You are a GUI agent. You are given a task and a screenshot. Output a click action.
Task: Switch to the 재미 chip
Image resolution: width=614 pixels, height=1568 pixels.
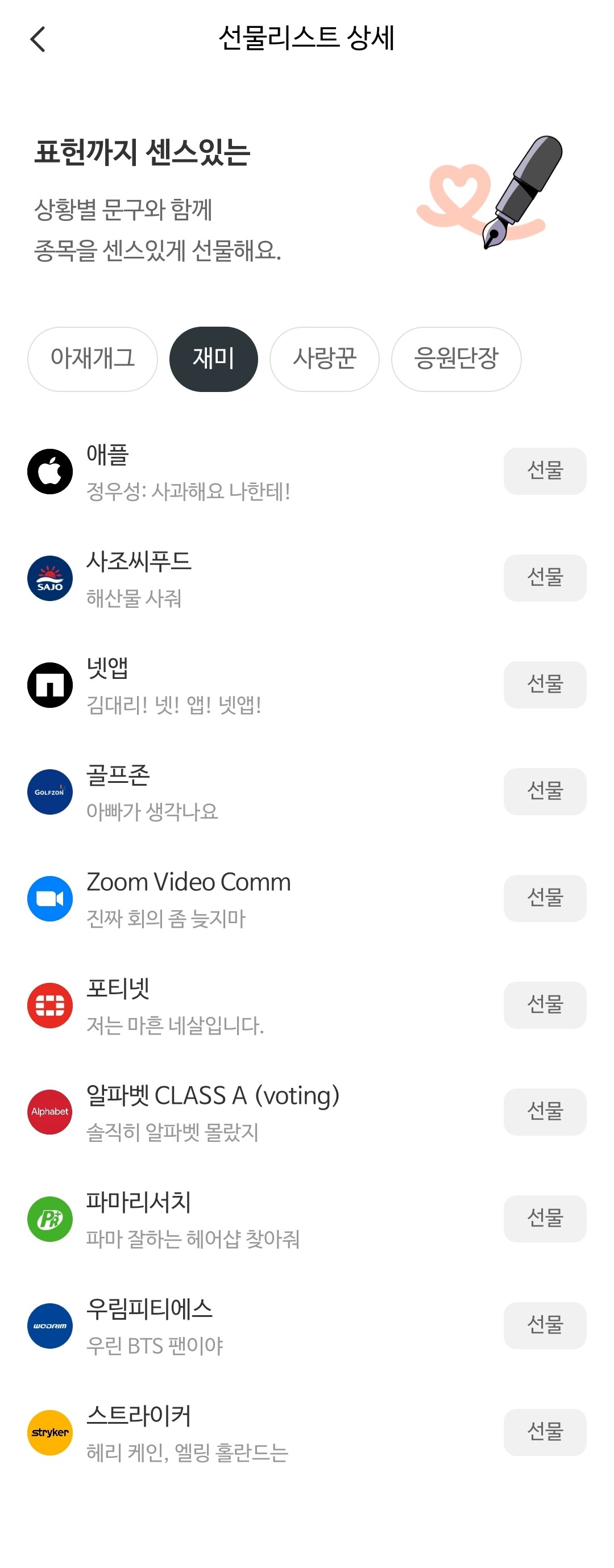click(213, 358)
